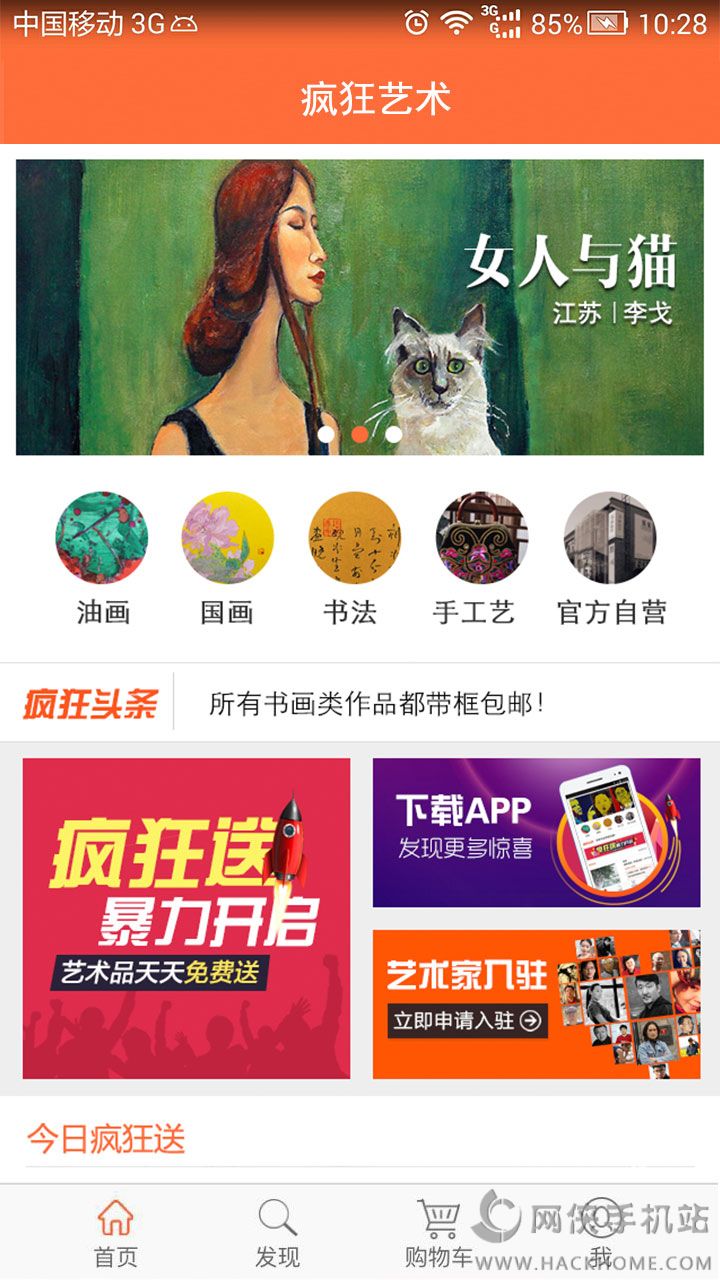This screenshot has height=1280, width=720.
Task: Open the 我 profile tab
Action: point(600,1232)
